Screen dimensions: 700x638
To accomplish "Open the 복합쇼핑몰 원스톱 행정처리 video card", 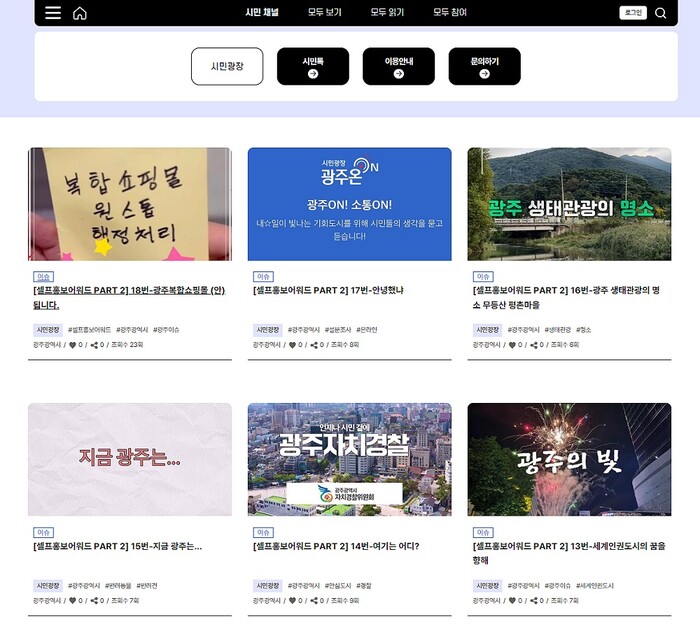I will (130, 204).
